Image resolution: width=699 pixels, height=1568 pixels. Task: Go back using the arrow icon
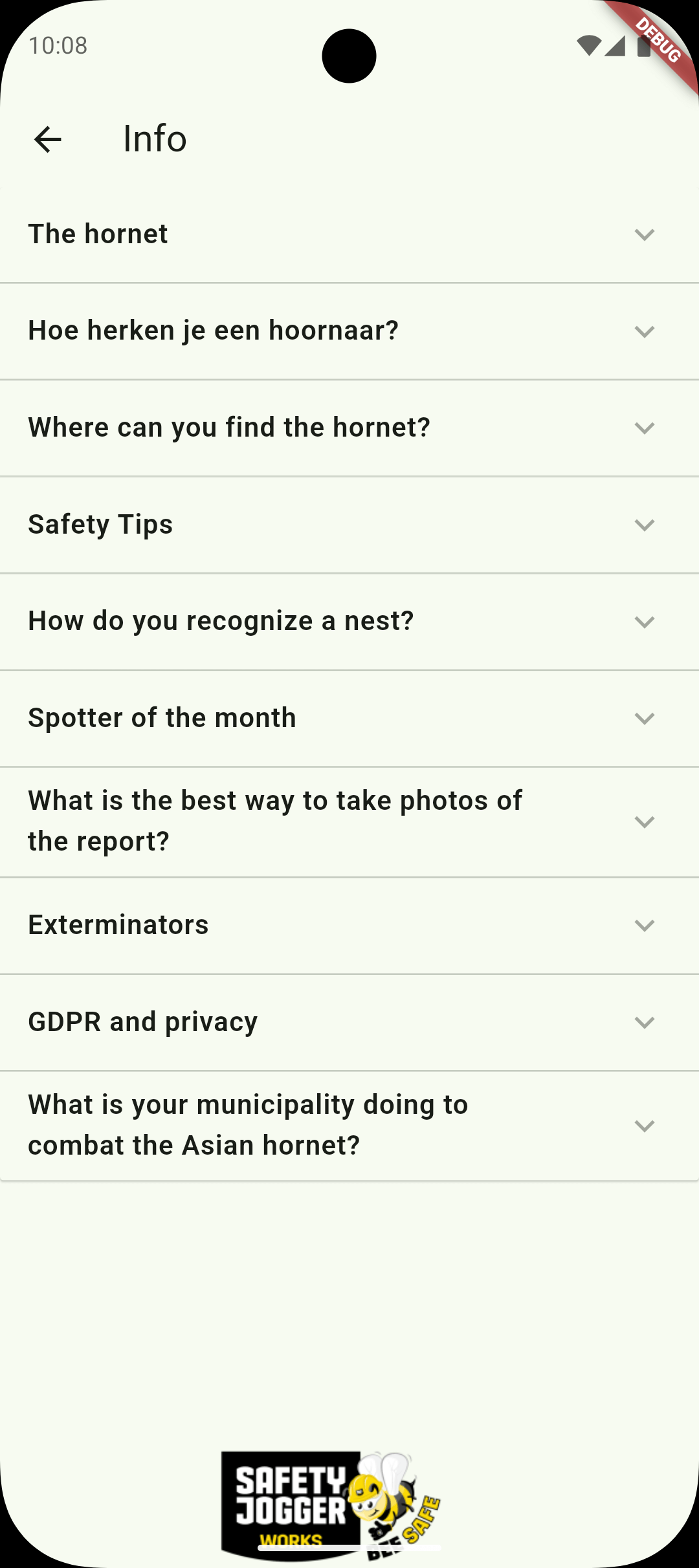pos(47,139)
